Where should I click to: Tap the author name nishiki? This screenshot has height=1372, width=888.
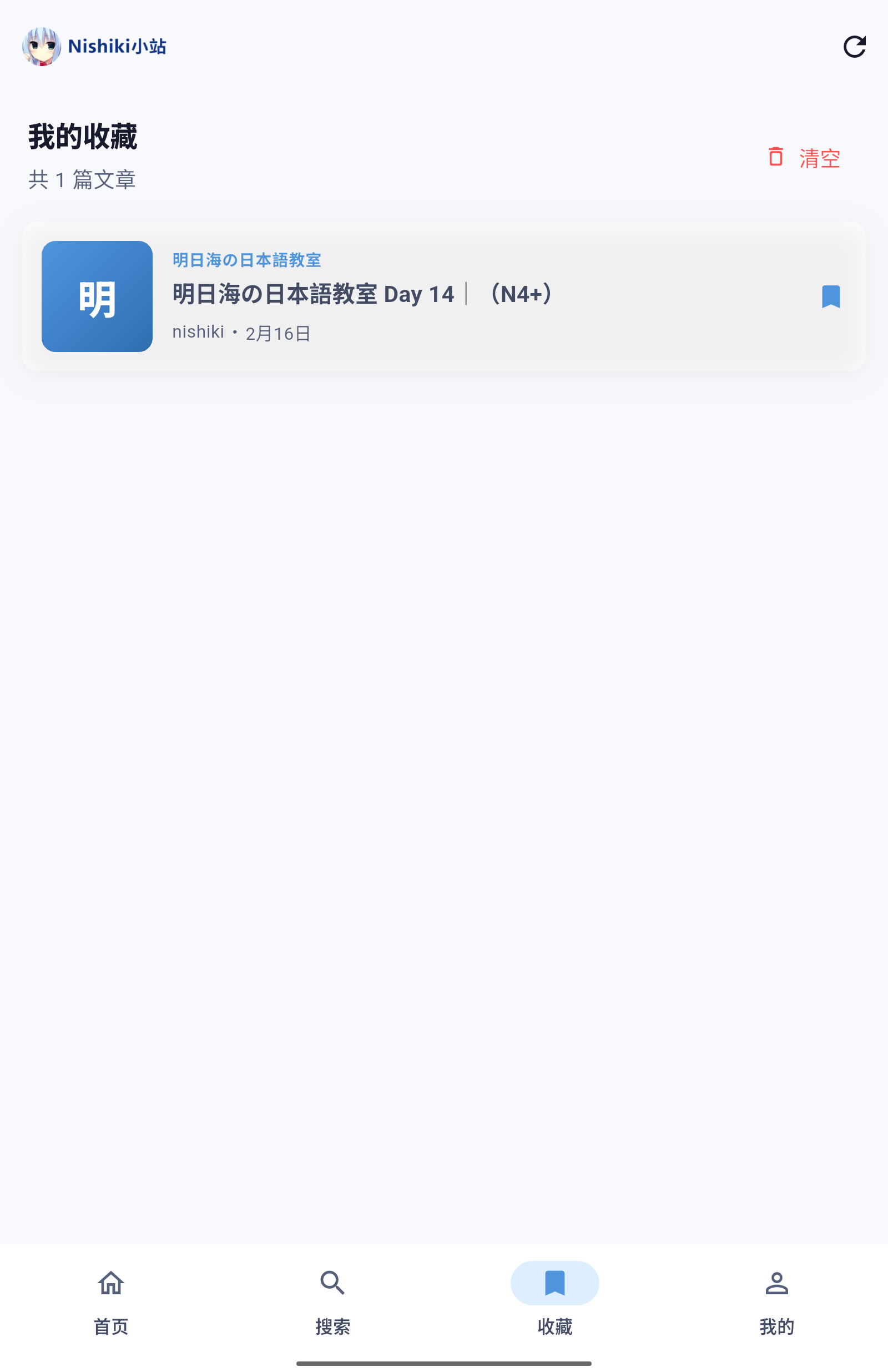pos(198,331)
